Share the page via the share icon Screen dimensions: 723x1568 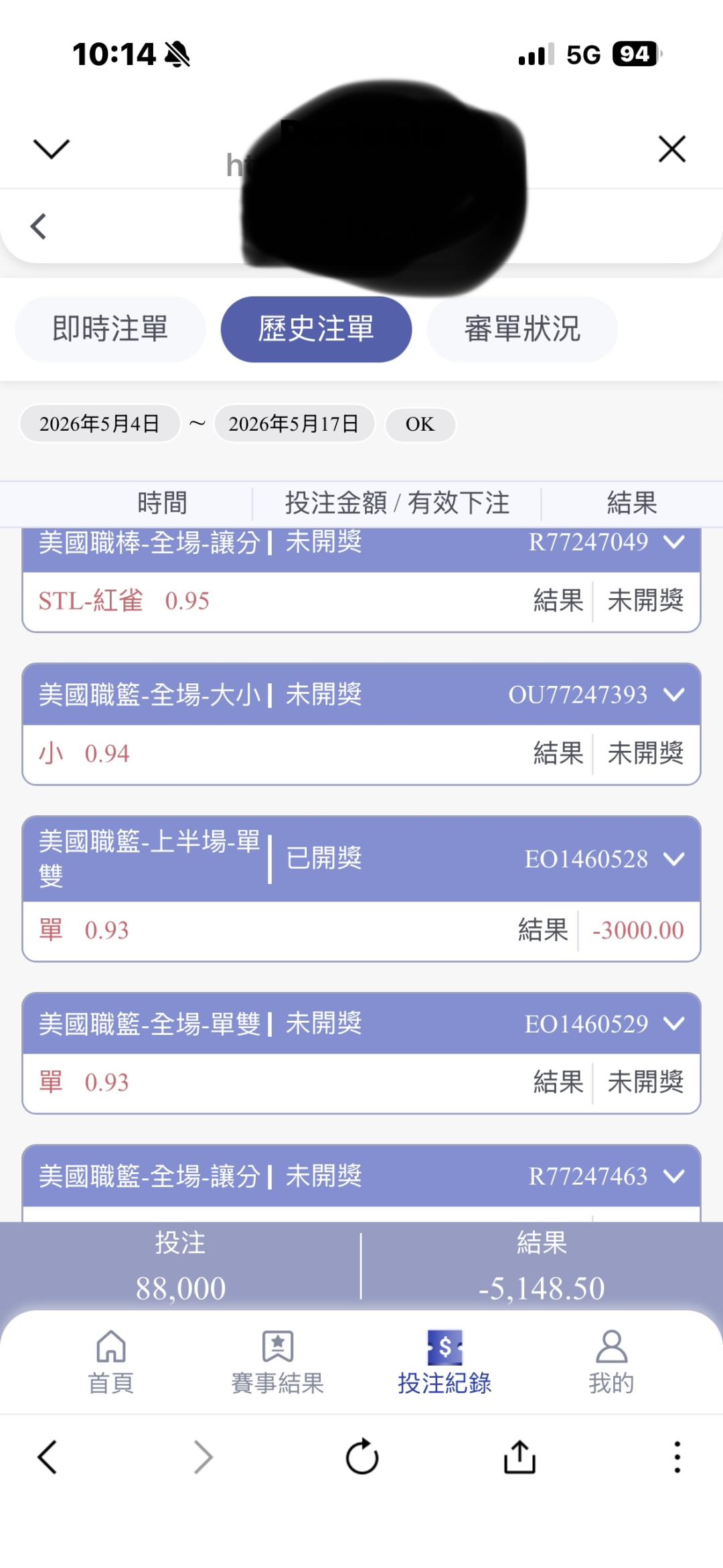click(x=520, y=1457)
